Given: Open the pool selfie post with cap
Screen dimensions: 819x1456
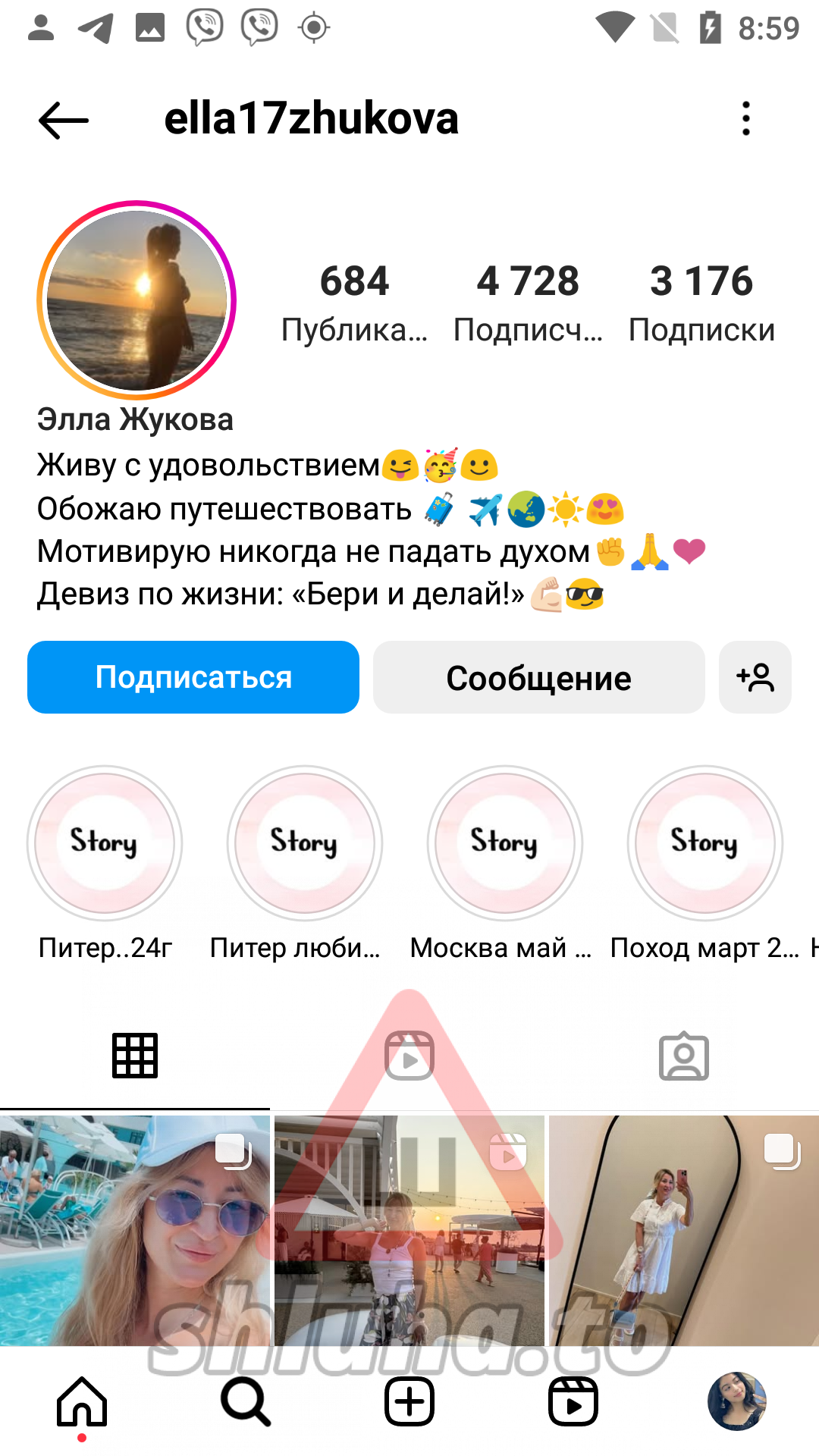Looking at the screenshot, I should point(135,1230).
